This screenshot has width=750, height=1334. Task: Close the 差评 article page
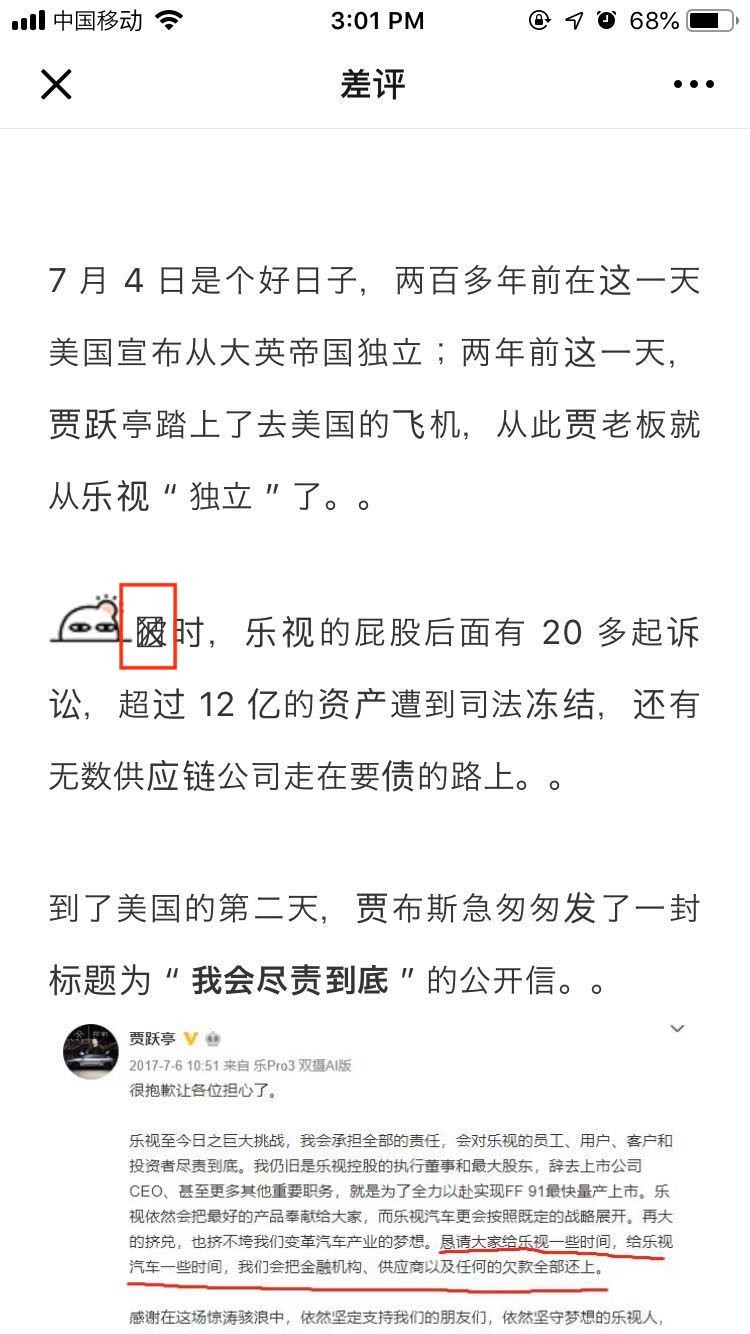click(56, 84)
